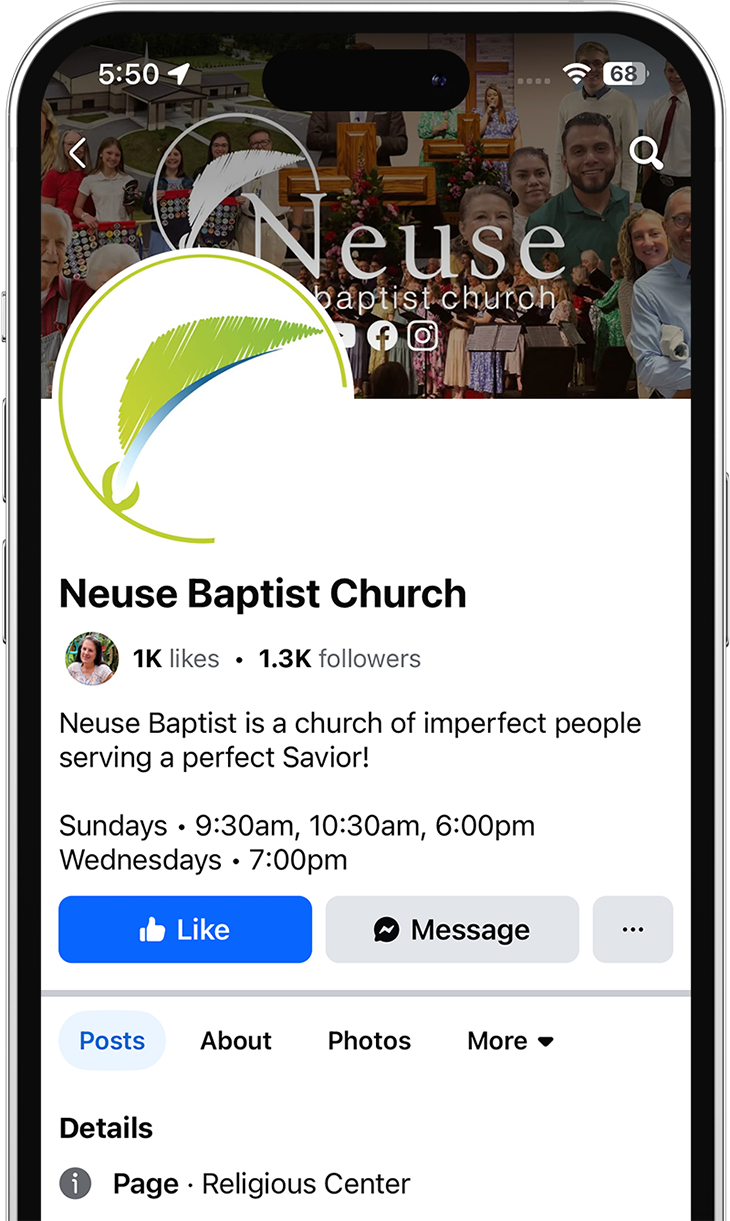Go back using the top-left arrow

click(x=77, y=153)
